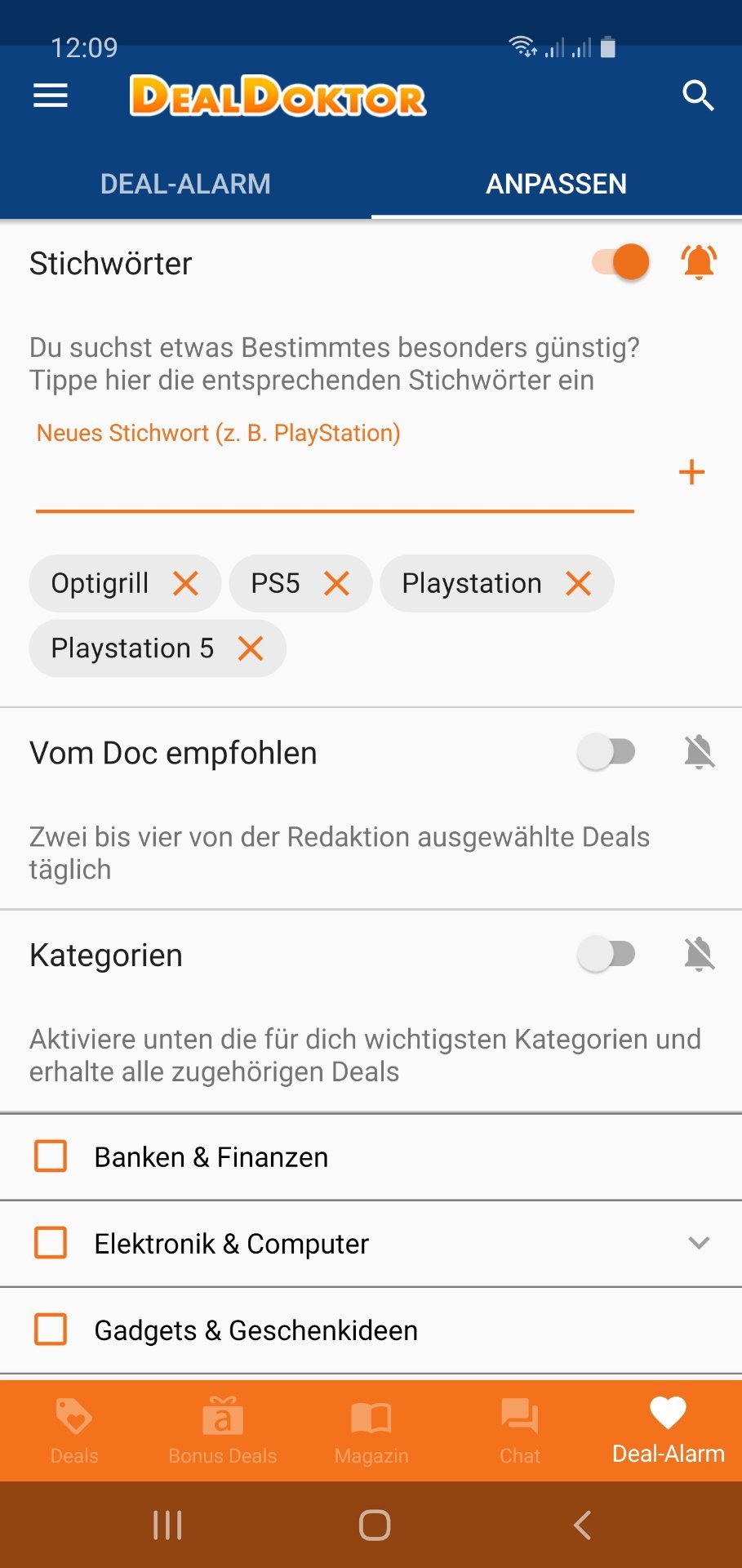Screen dimensions: 742x1568
Task: Tap the muted bell for Vom Doc empfohlen
Action: pos(700,752)
